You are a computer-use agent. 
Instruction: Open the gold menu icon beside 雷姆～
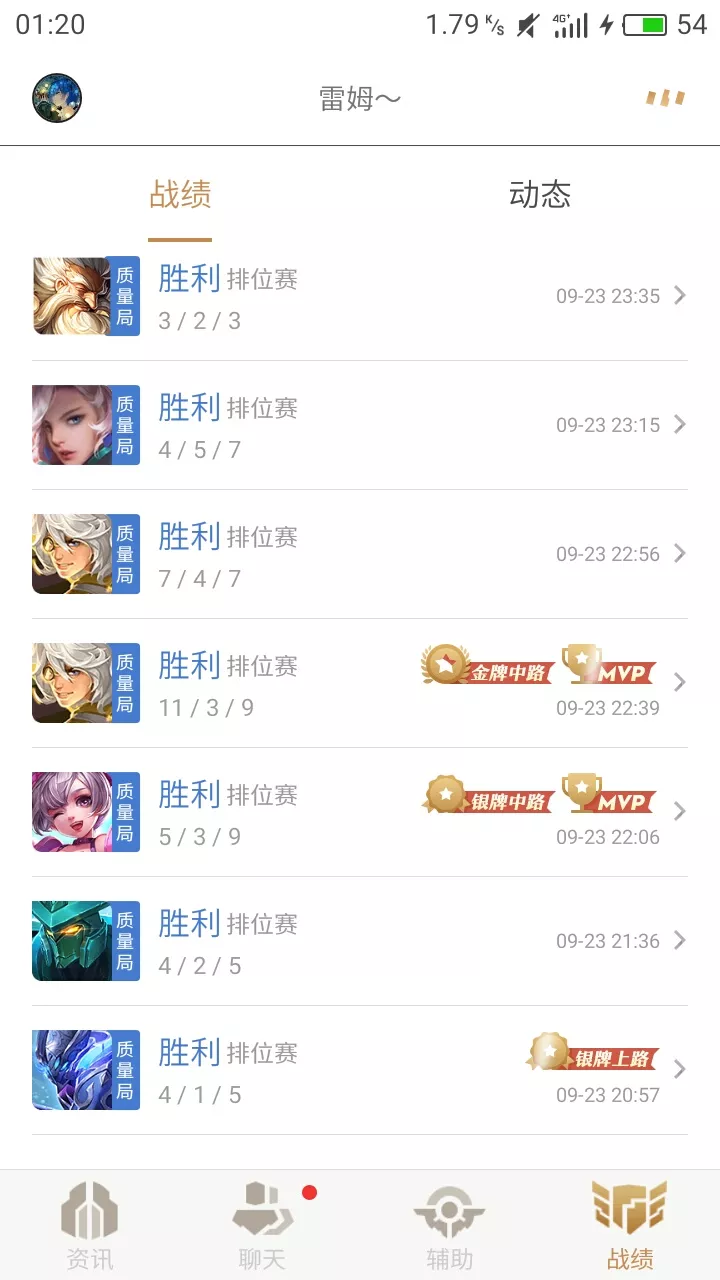click(x=665, y=98)
